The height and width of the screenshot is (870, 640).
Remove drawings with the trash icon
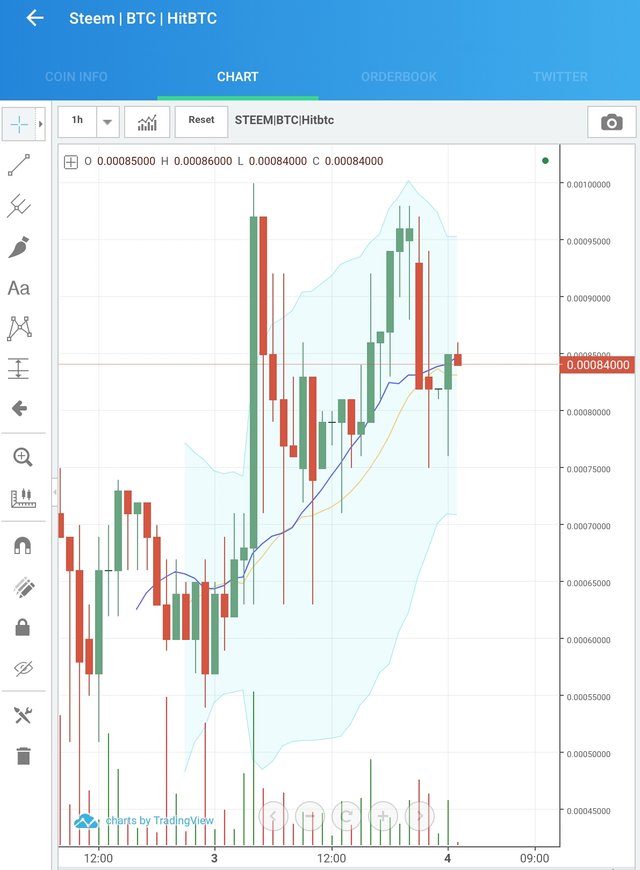coord(23,756)
